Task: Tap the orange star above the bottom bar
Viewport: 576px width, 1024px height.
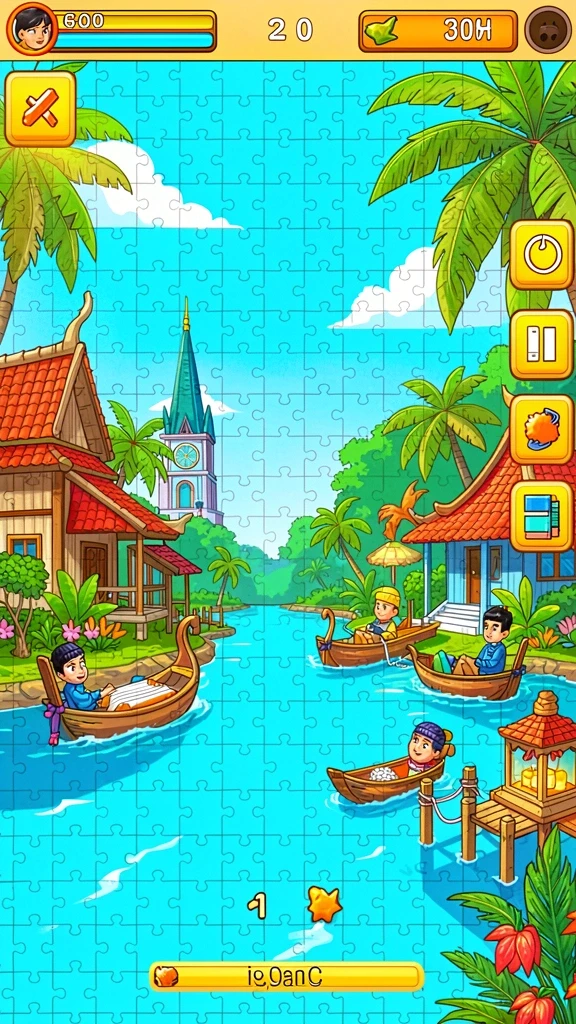Action: pos(325,904)
